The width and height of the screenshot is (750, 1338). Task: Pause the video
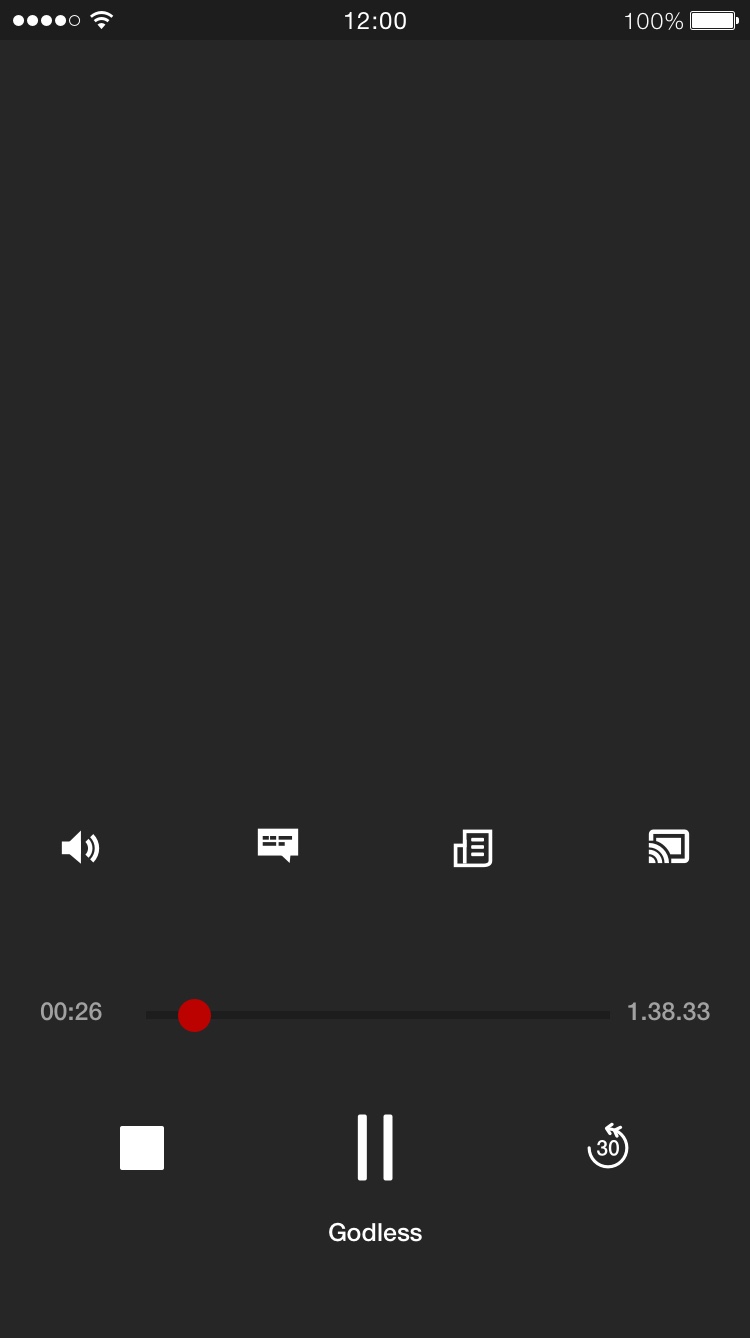(x=375, y=1148)
